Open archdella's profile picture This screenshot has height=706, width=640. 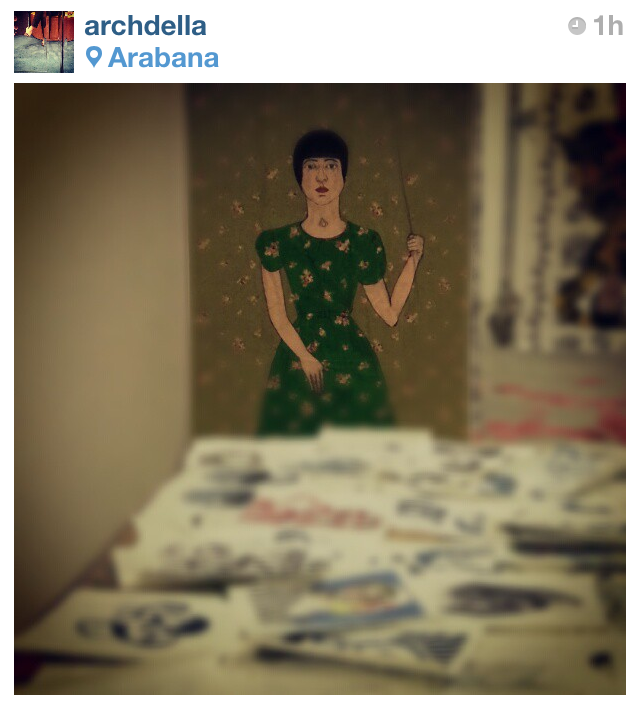44,42
